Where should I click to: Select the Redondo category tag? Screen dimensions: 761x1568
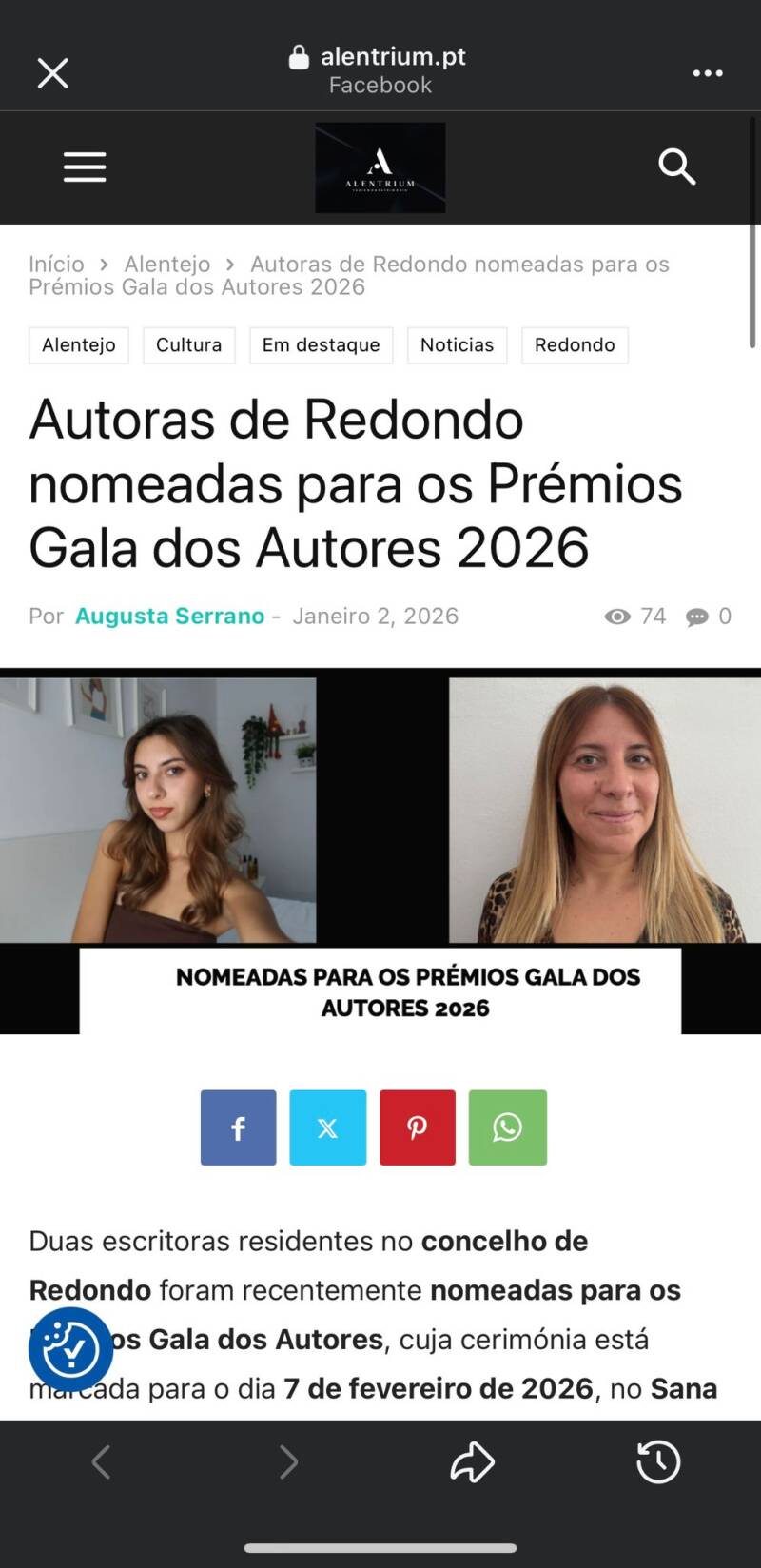pyautogui.click(x=575, y=344)
